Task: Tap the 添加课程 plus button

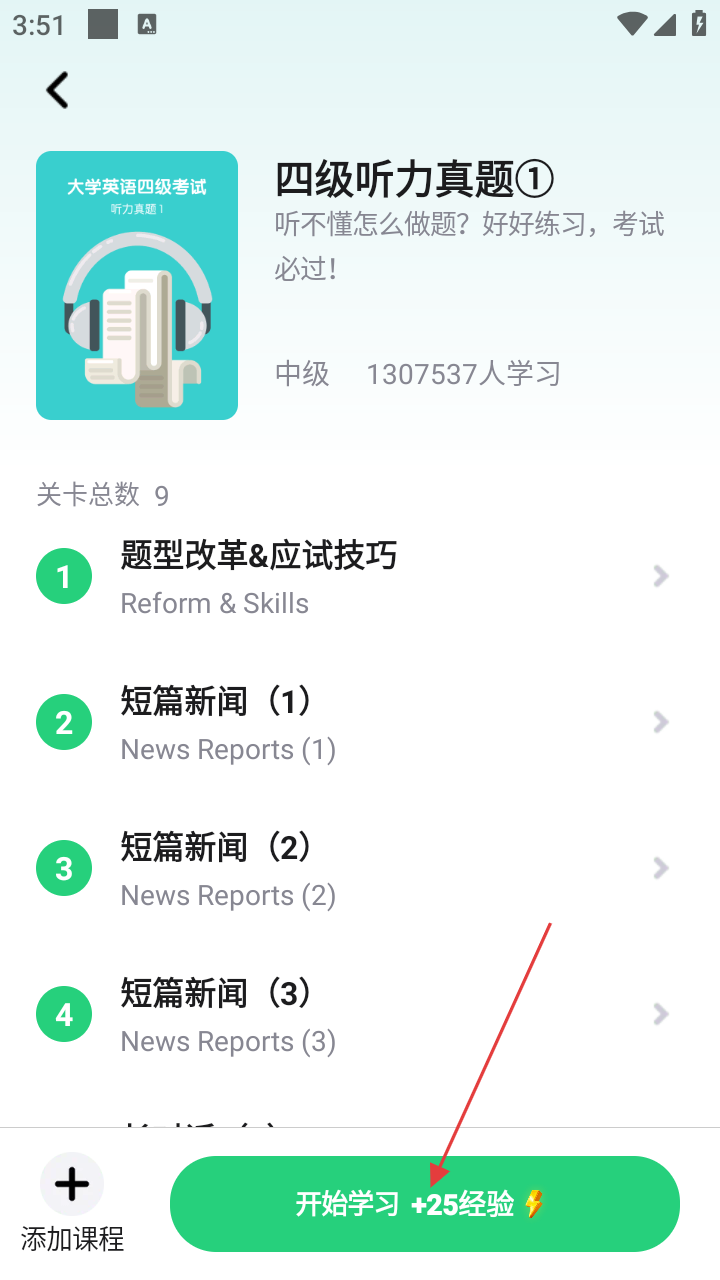Action: [x=72, y=1185]
